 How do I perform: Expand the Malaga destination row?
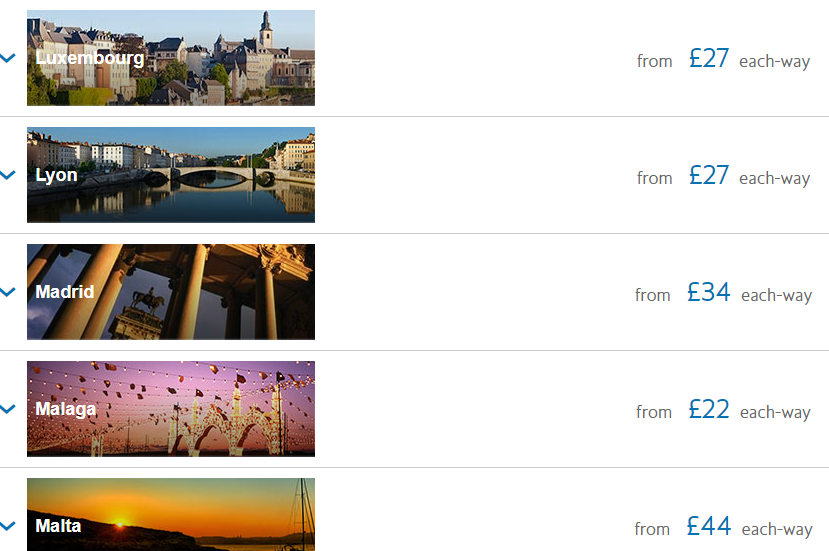(8, 409)
